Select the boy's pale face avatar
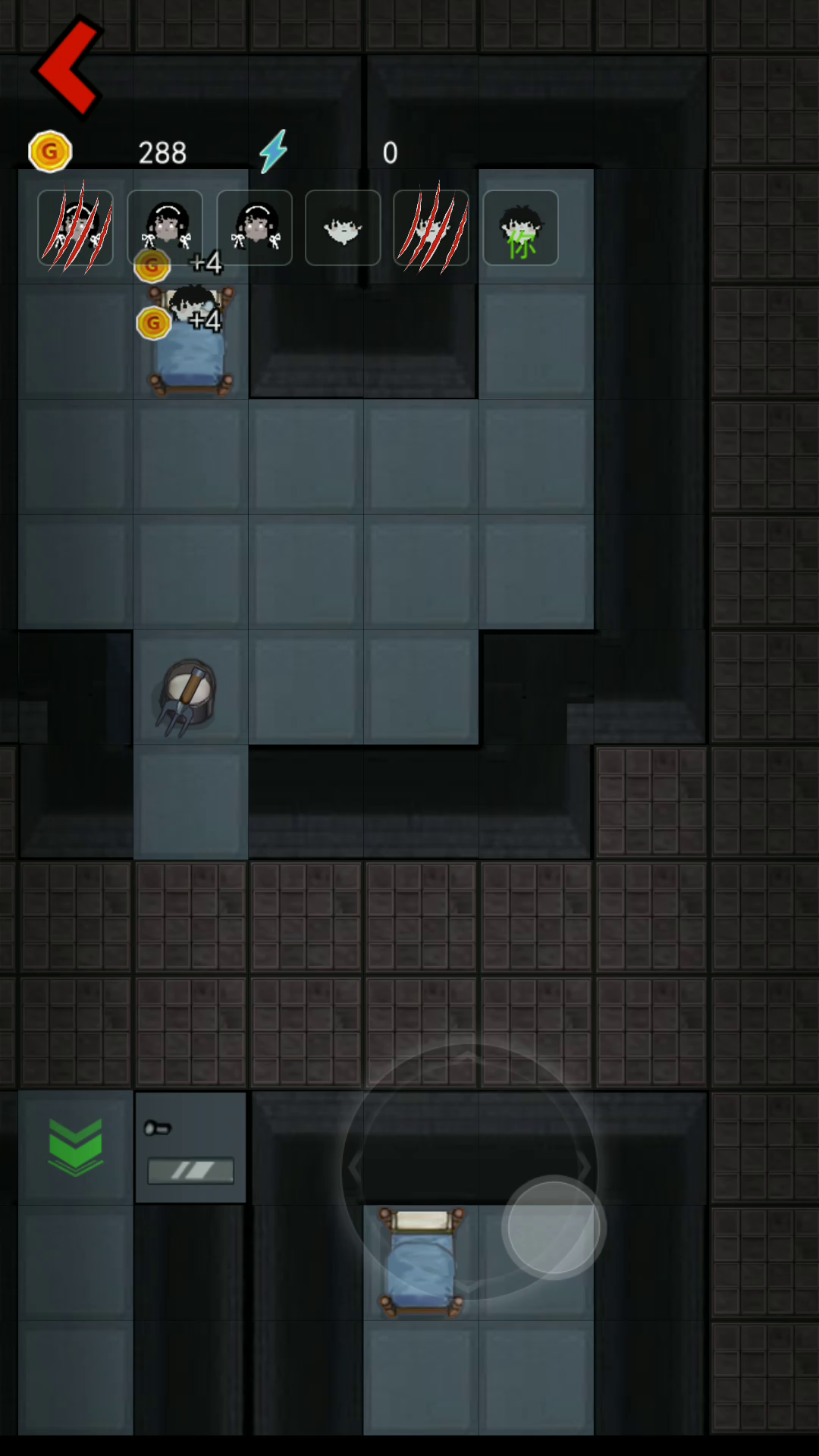This screenshot has height=1456, width=819. [x=343, y=227]
